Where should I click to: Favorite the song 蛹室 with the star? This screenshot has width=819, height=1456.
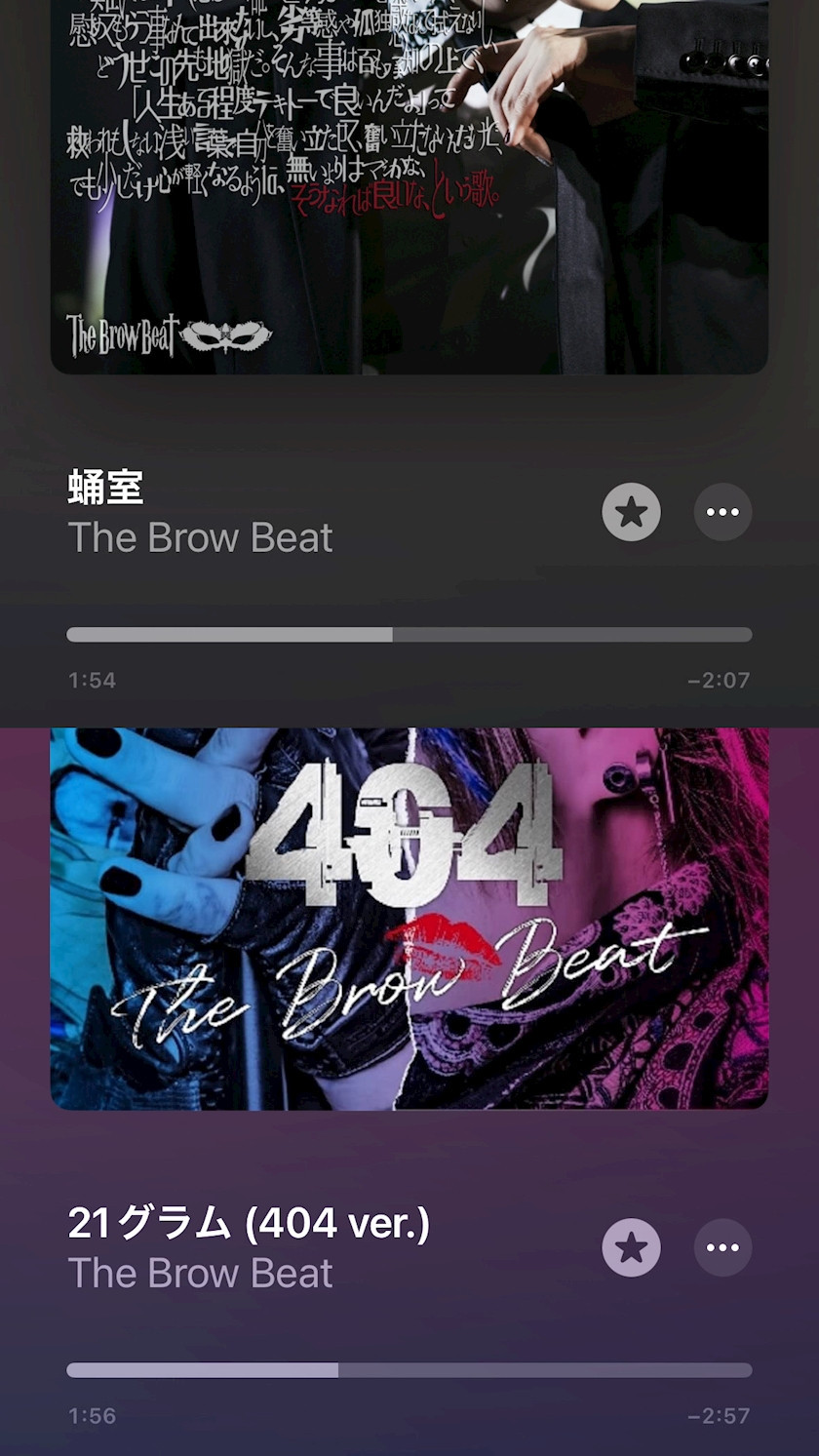[x=631, y=512]
